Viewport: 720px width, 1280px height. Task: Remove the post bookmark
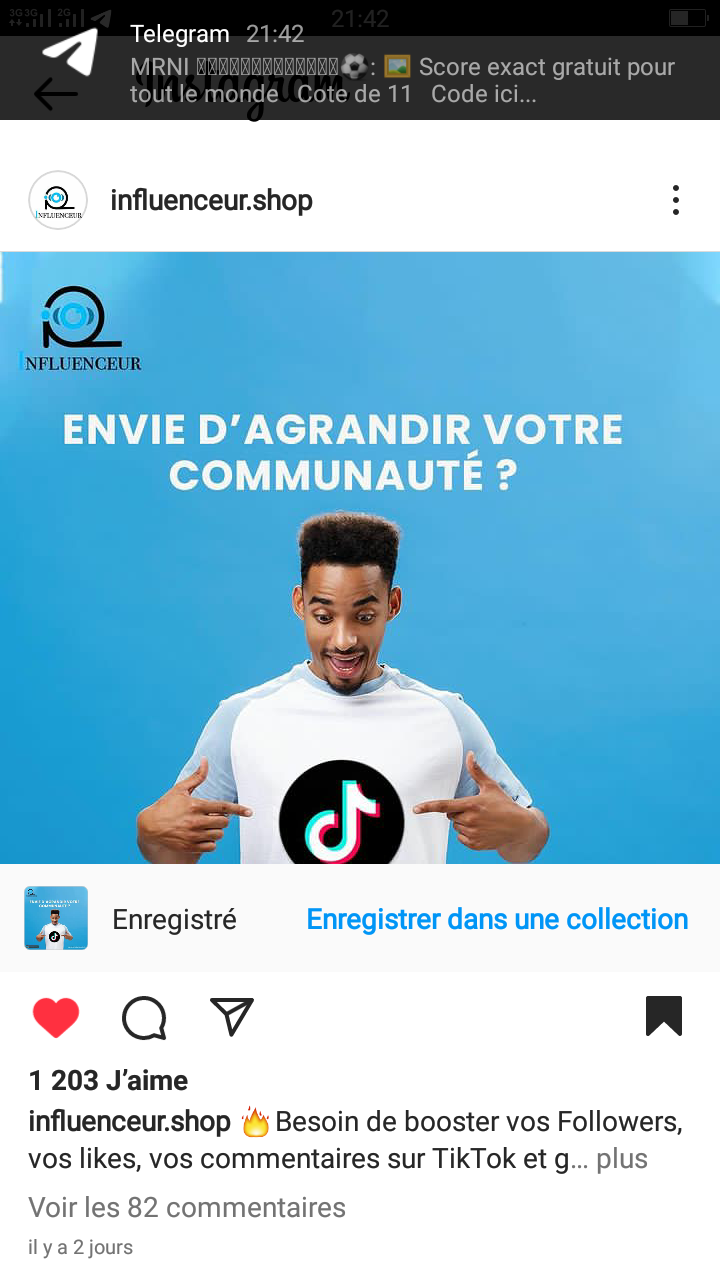tap(664, 1016)
